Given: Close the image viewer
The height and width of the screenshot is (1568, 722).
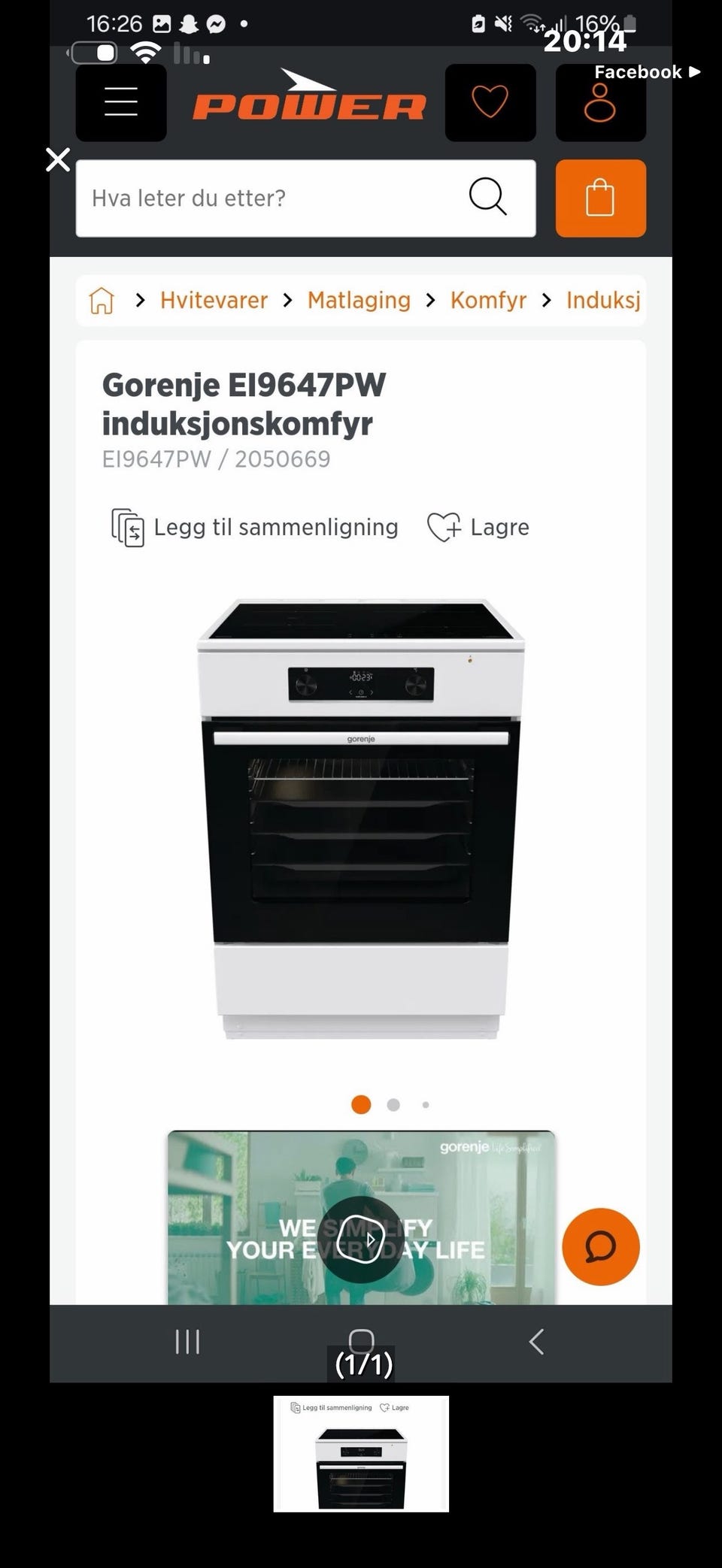Looking at the screenshot, I should (x=58, y=160).
